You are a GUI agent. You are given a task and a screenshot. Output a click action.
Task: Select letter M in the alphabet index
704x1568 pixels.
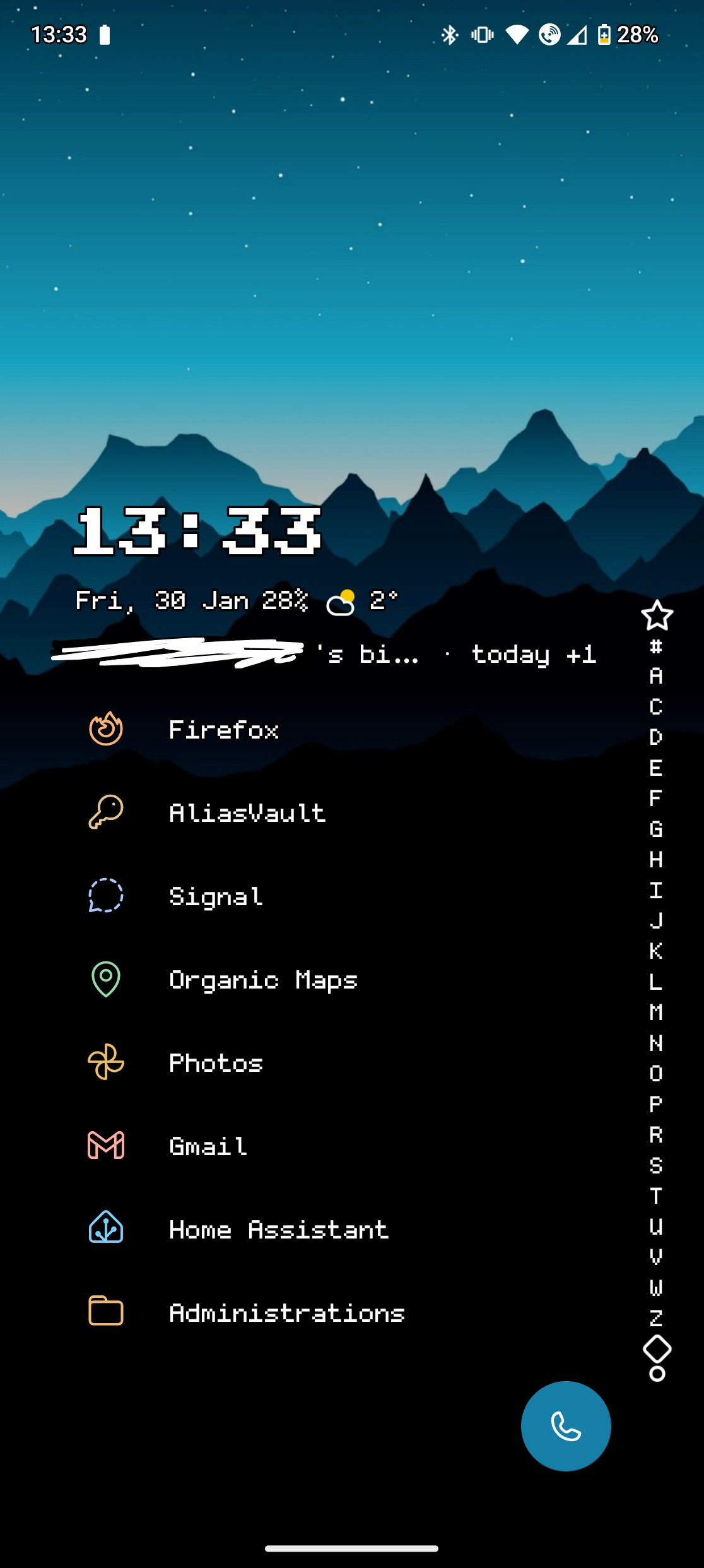coord(656,1012)
